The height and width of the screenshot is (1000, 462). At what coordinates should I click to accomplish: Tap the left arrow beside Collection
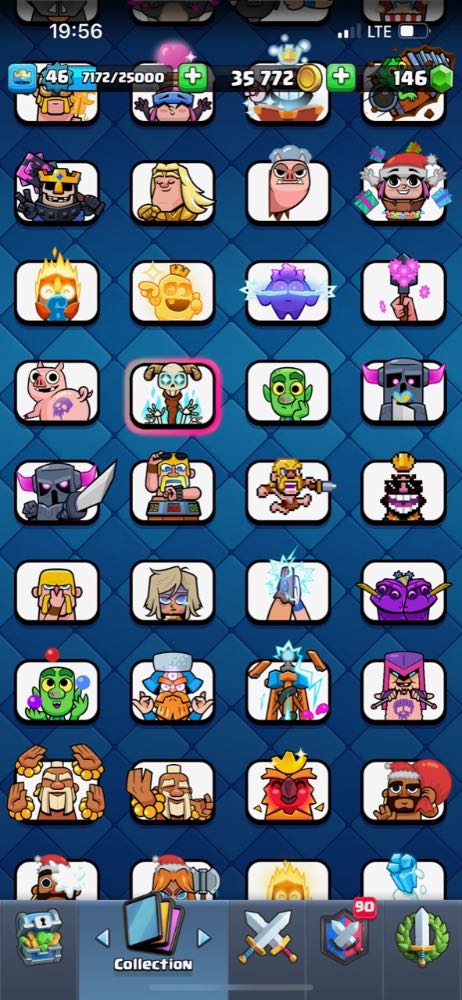(102, 937)
